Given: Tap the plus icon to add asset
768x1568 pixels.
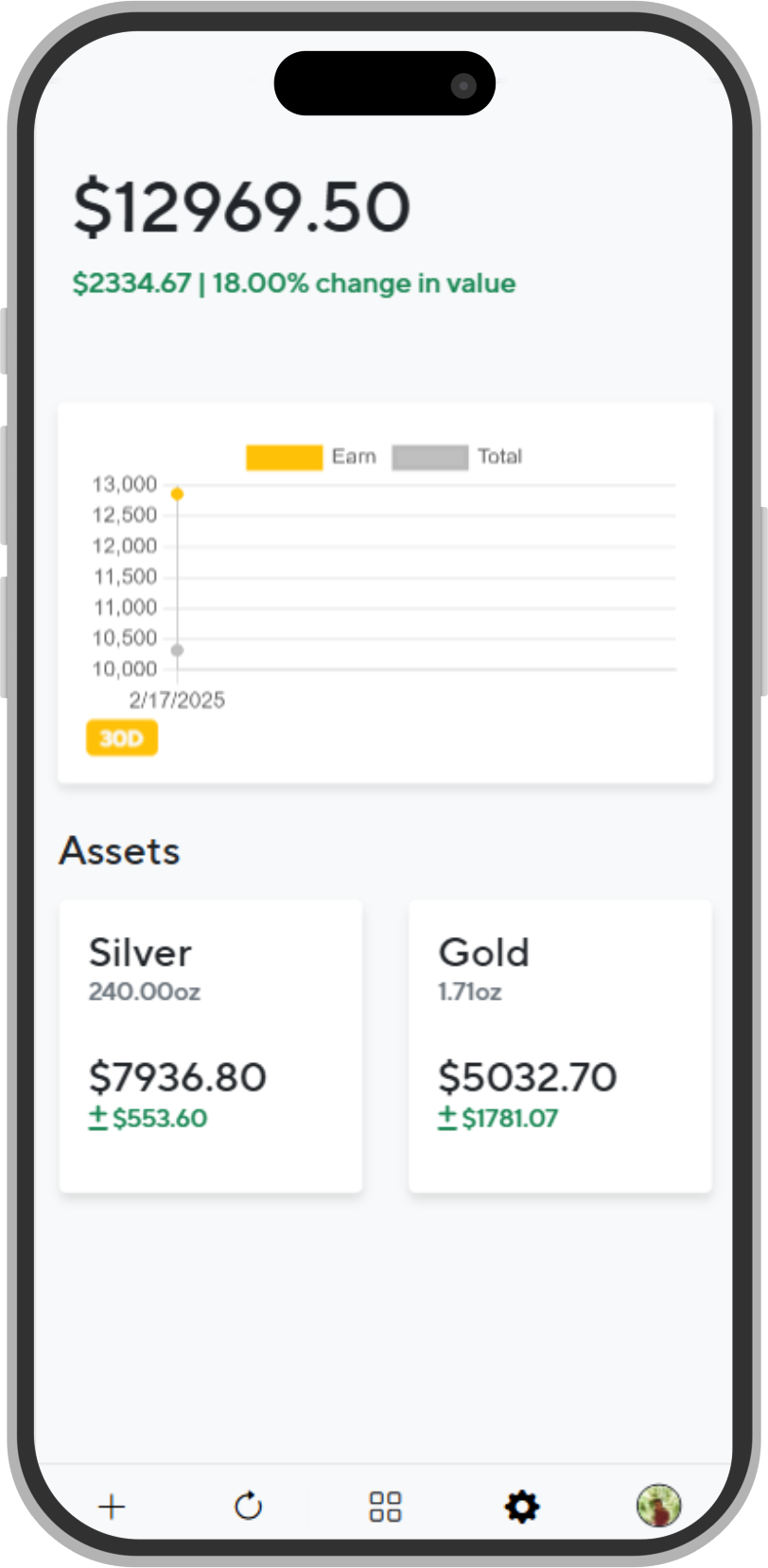Looking at the screenshot, I should coord(112,1507).
